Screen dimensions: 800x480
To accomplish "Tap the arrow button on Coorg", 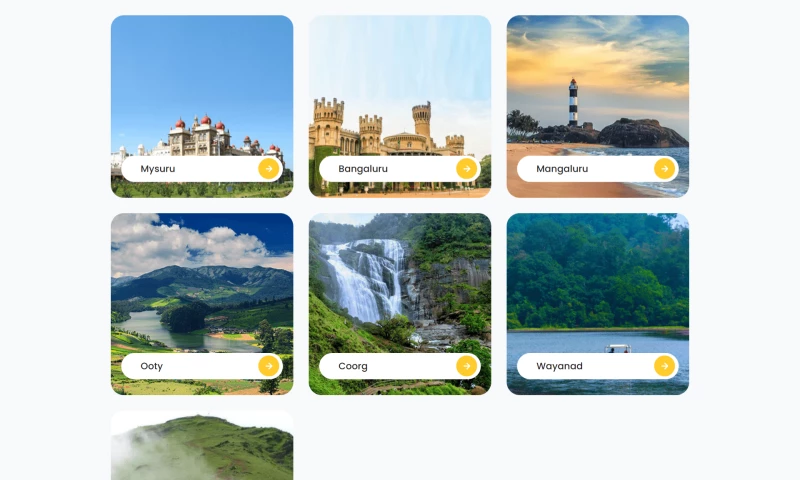I will click(466, 366).
